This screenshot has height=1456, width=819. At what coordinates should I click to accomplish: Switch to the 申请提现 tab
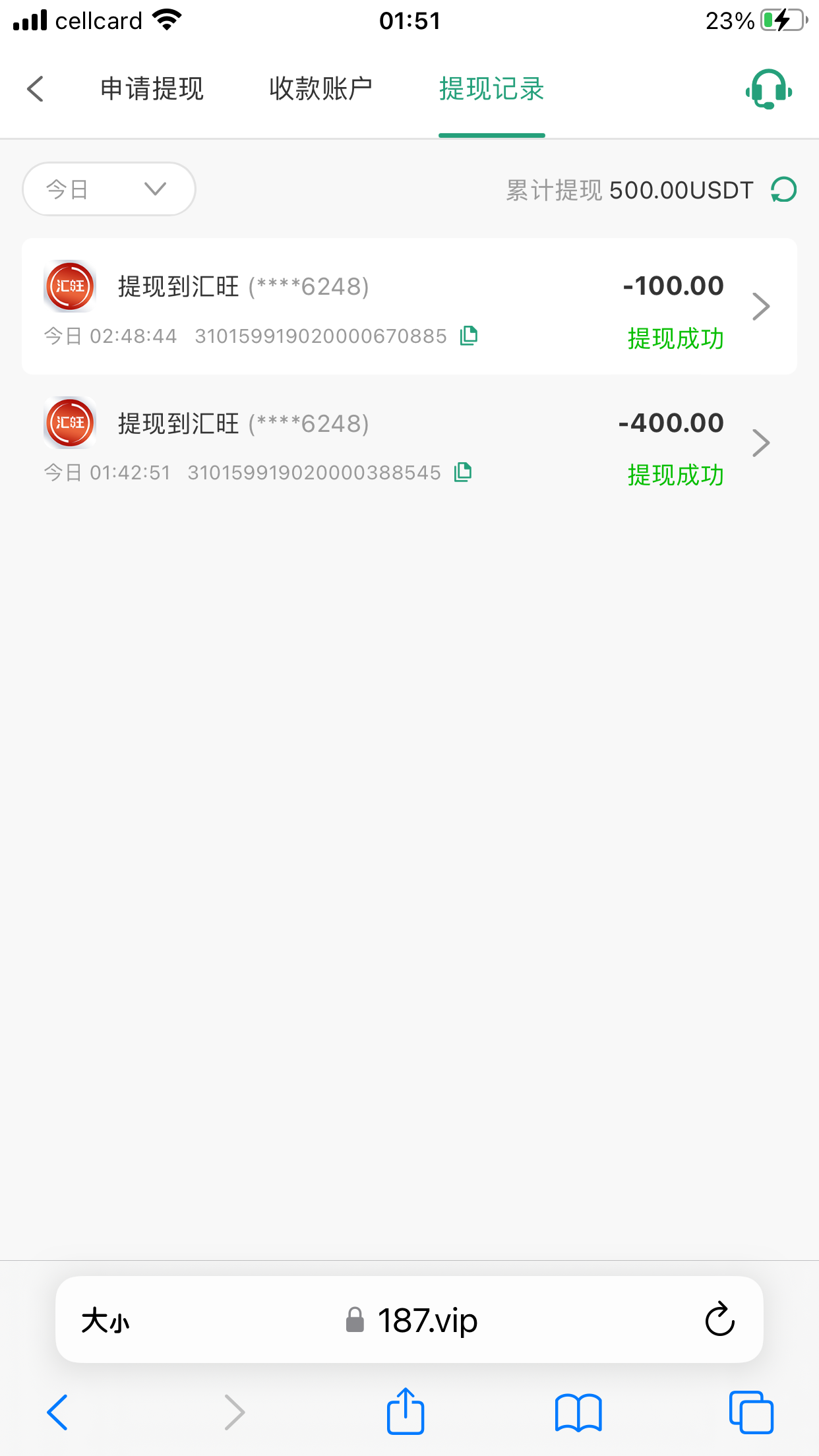[x=152, y=89]
